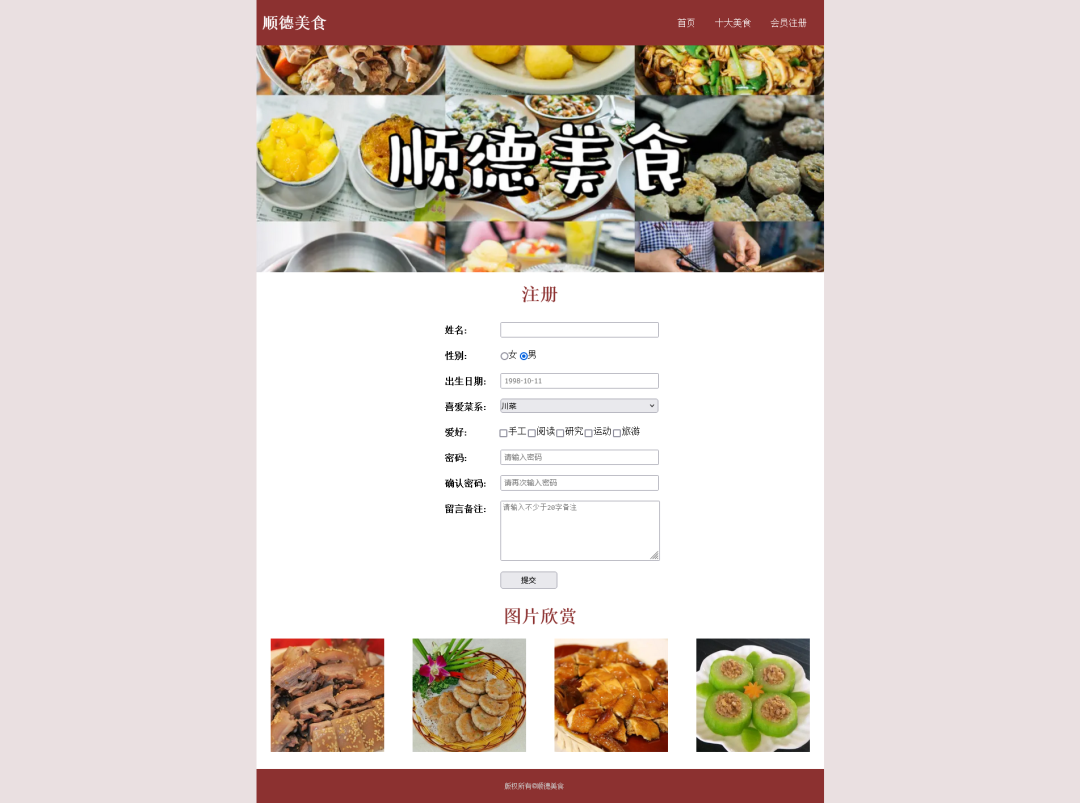Tap the 姓名 text field
Screen dimensions: 1080x803
point(579,330)
